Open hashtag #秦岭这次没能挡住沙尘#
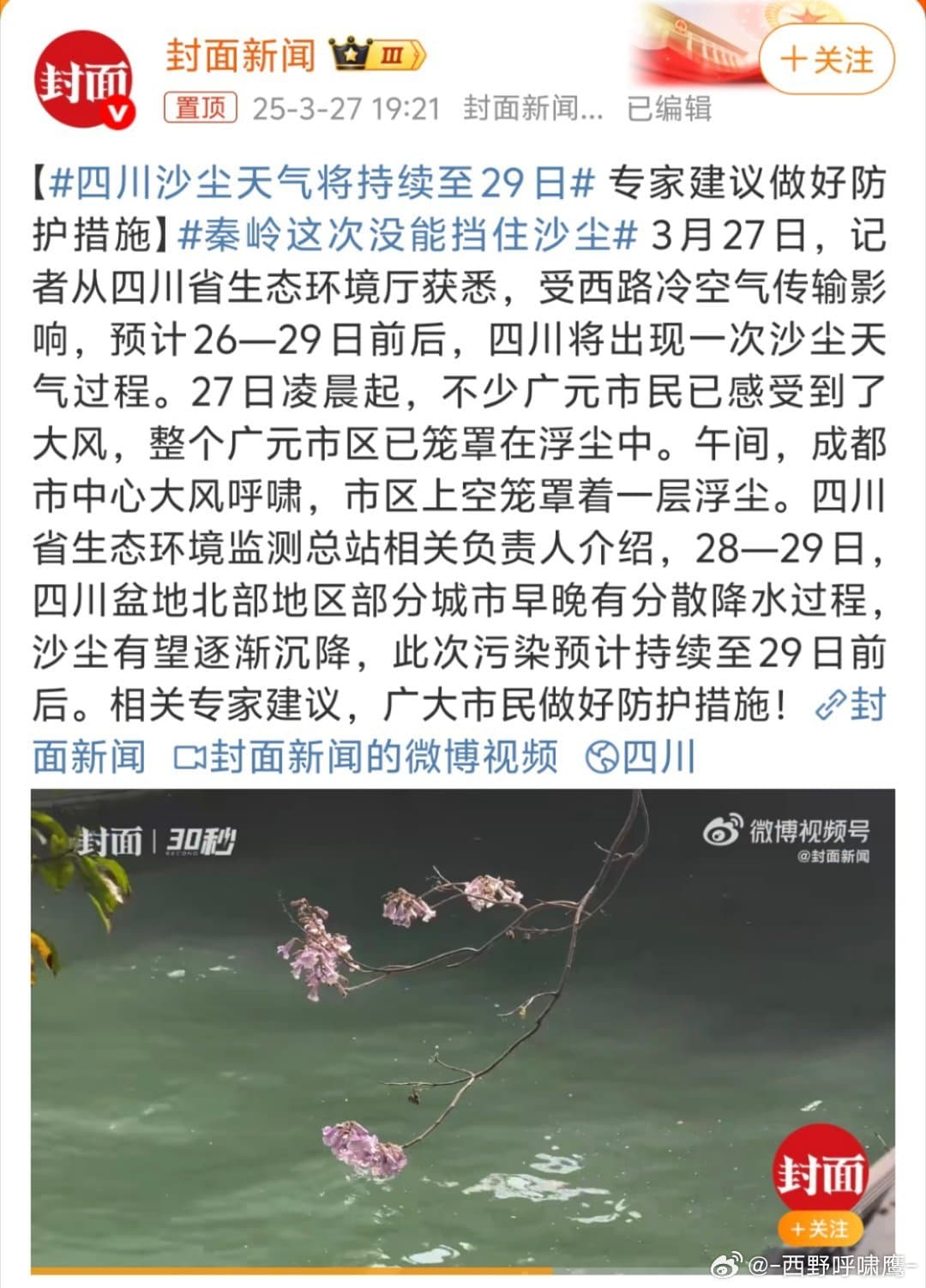Image resolution: width=926 pixels, height=1288 pixels. pyautogui.click(x=408, y=235)
